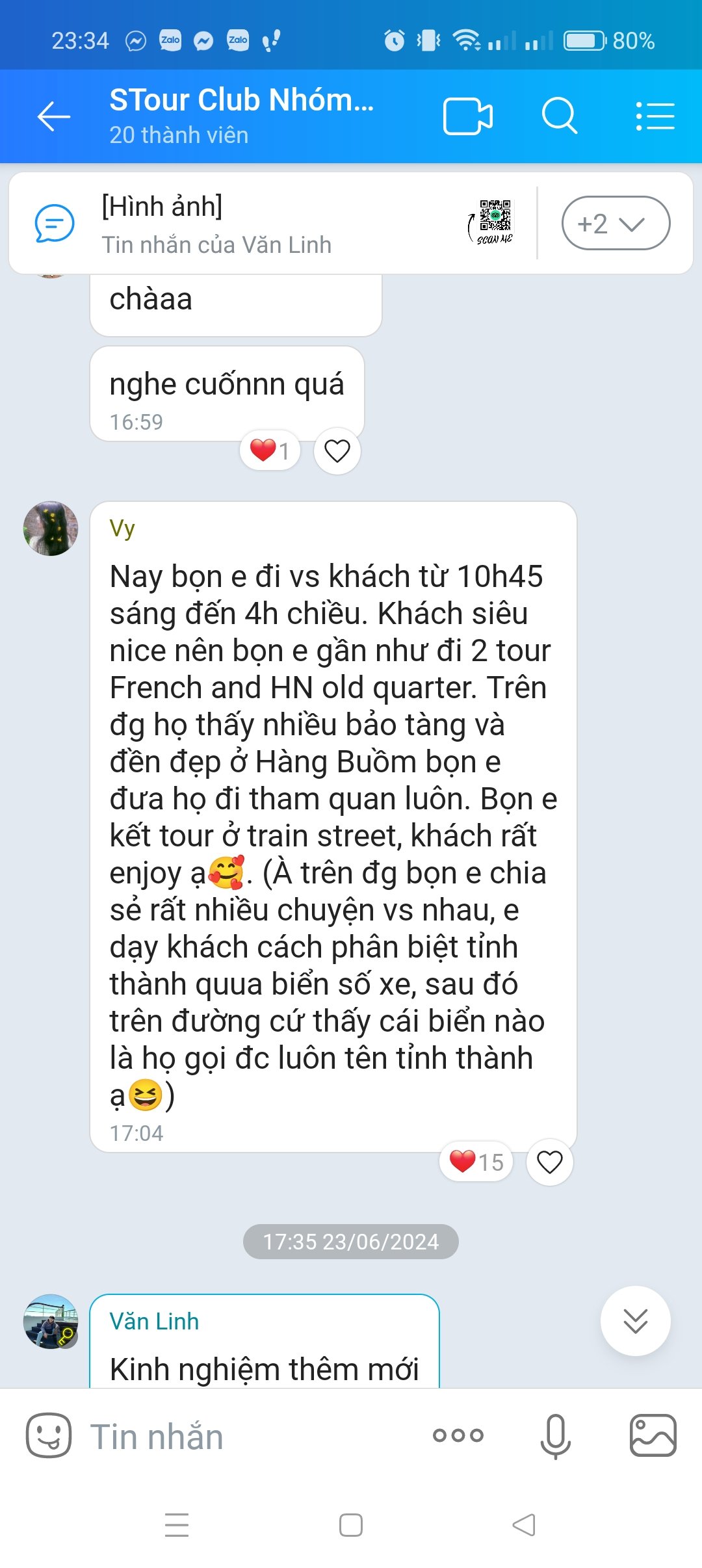Jump to the latest messages
The width and height of the screenshot is (702, 1568).
tap(635, 1321)
